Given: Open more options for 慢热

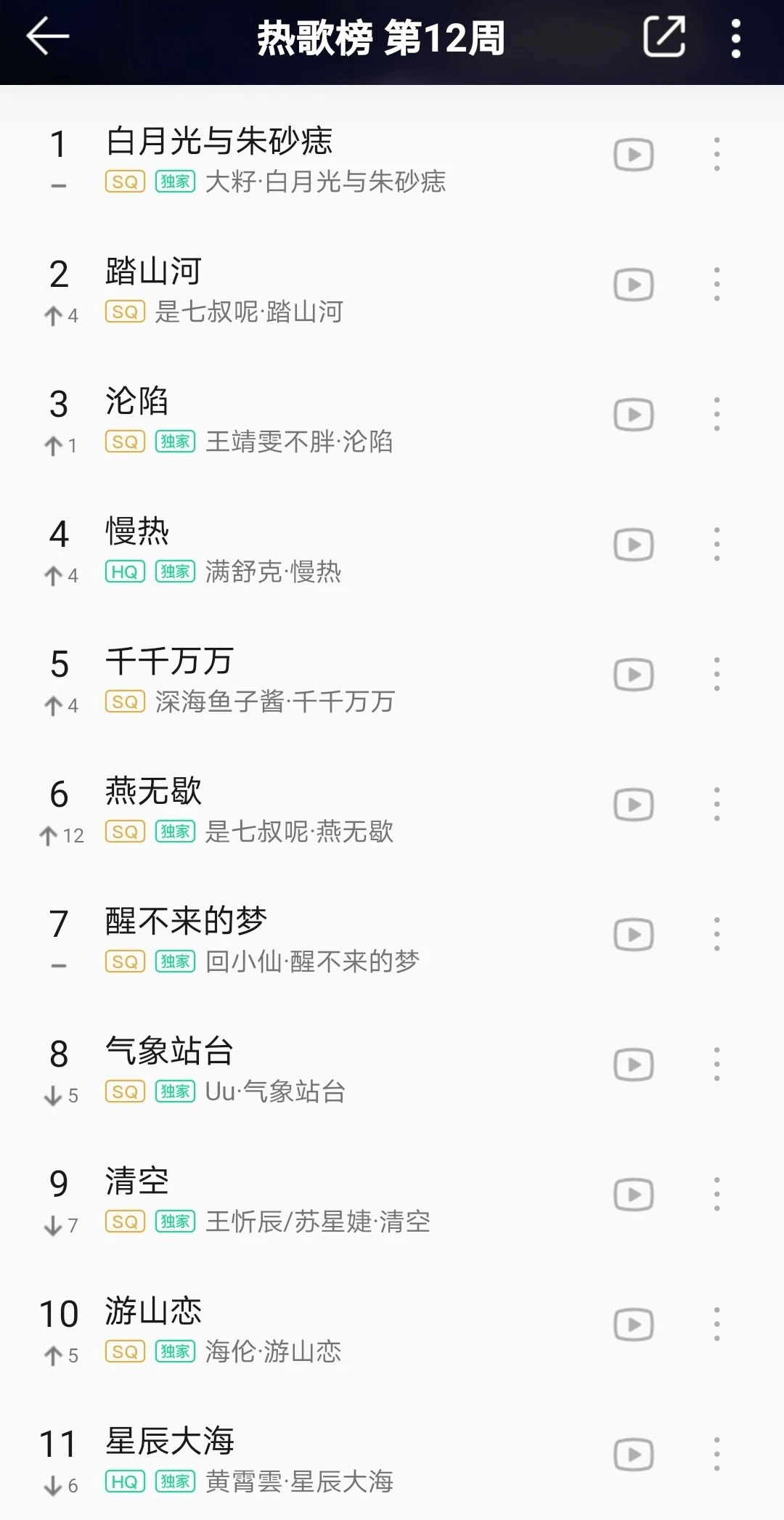Looking at the screenshot, I should point(716,544).
